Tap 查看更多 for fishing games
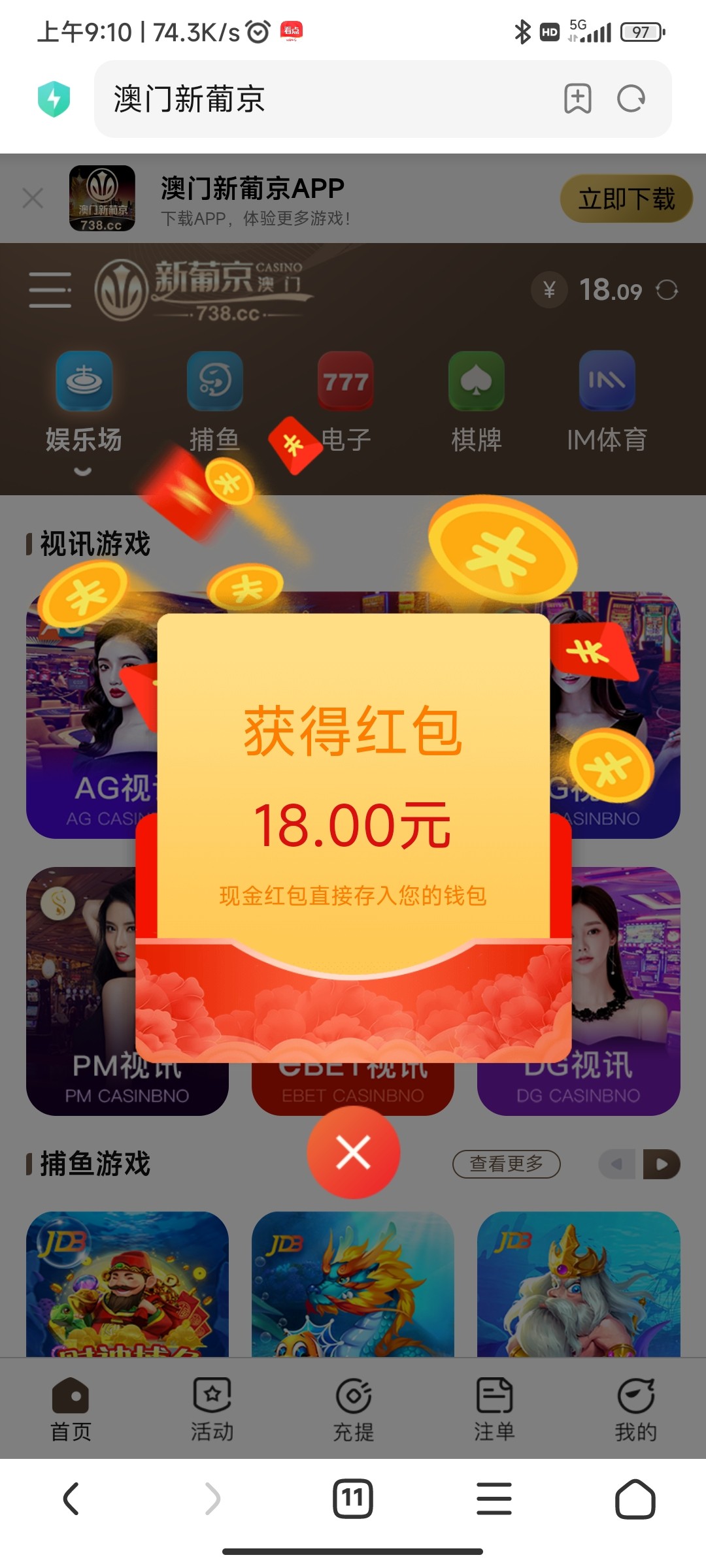706x1568 pixels. [506, 1164]
